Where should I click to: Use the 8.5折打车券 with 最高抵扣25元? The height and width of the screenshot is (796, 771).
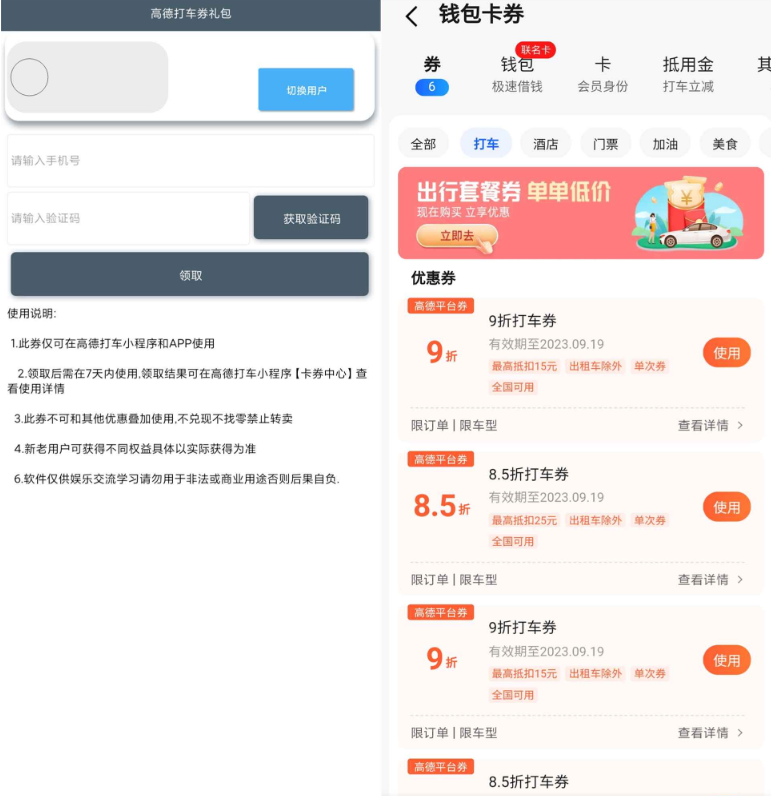[726, 507]
